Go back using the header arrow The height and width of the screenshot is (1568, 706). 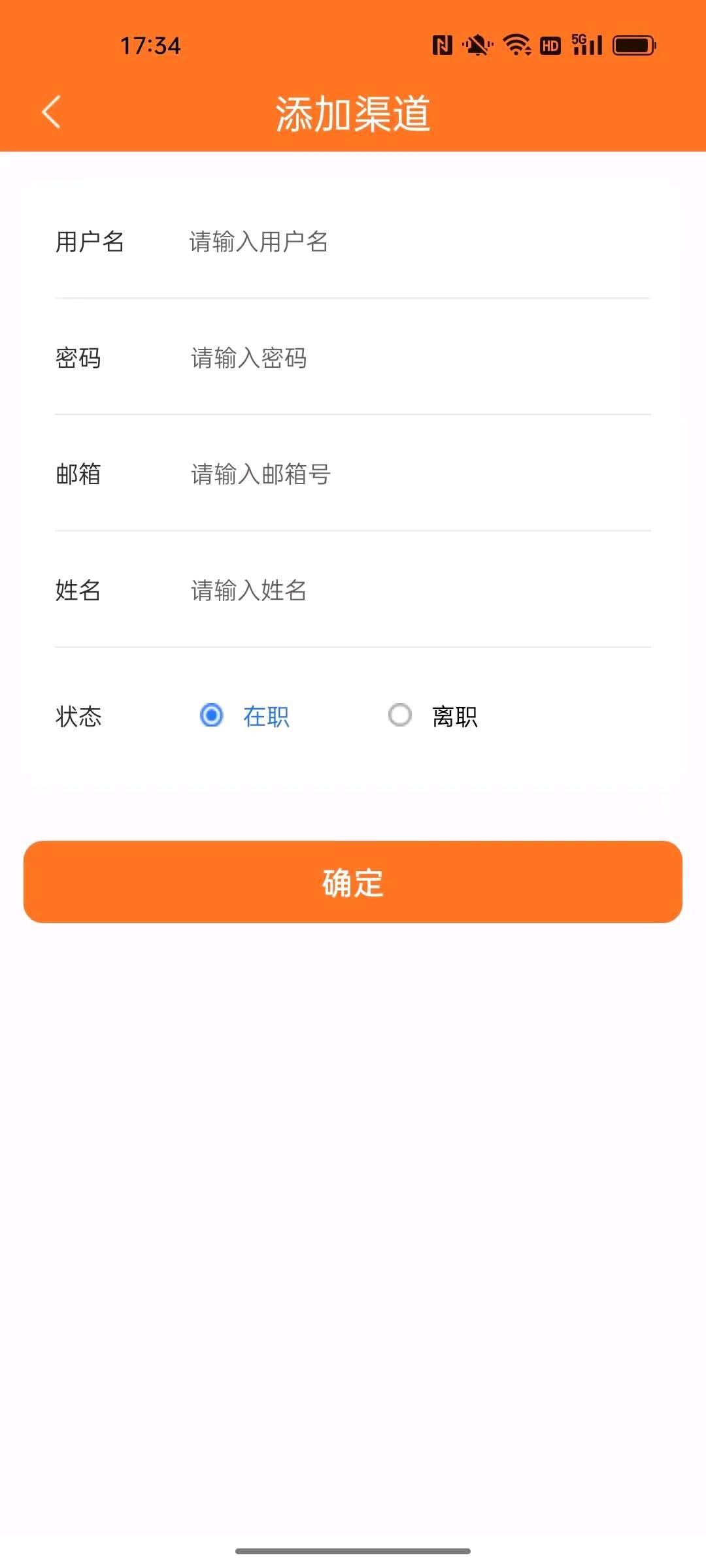pyautogui.click(x=51, y=112)
